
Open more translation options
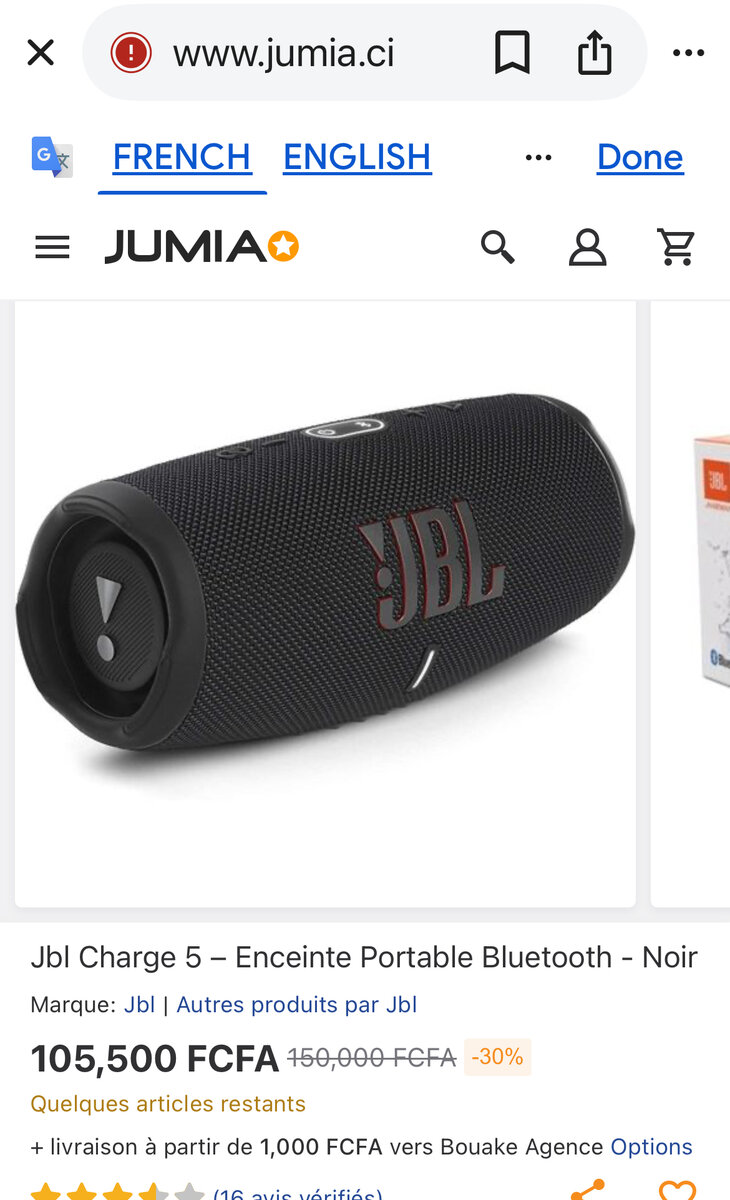pos(538,157)
